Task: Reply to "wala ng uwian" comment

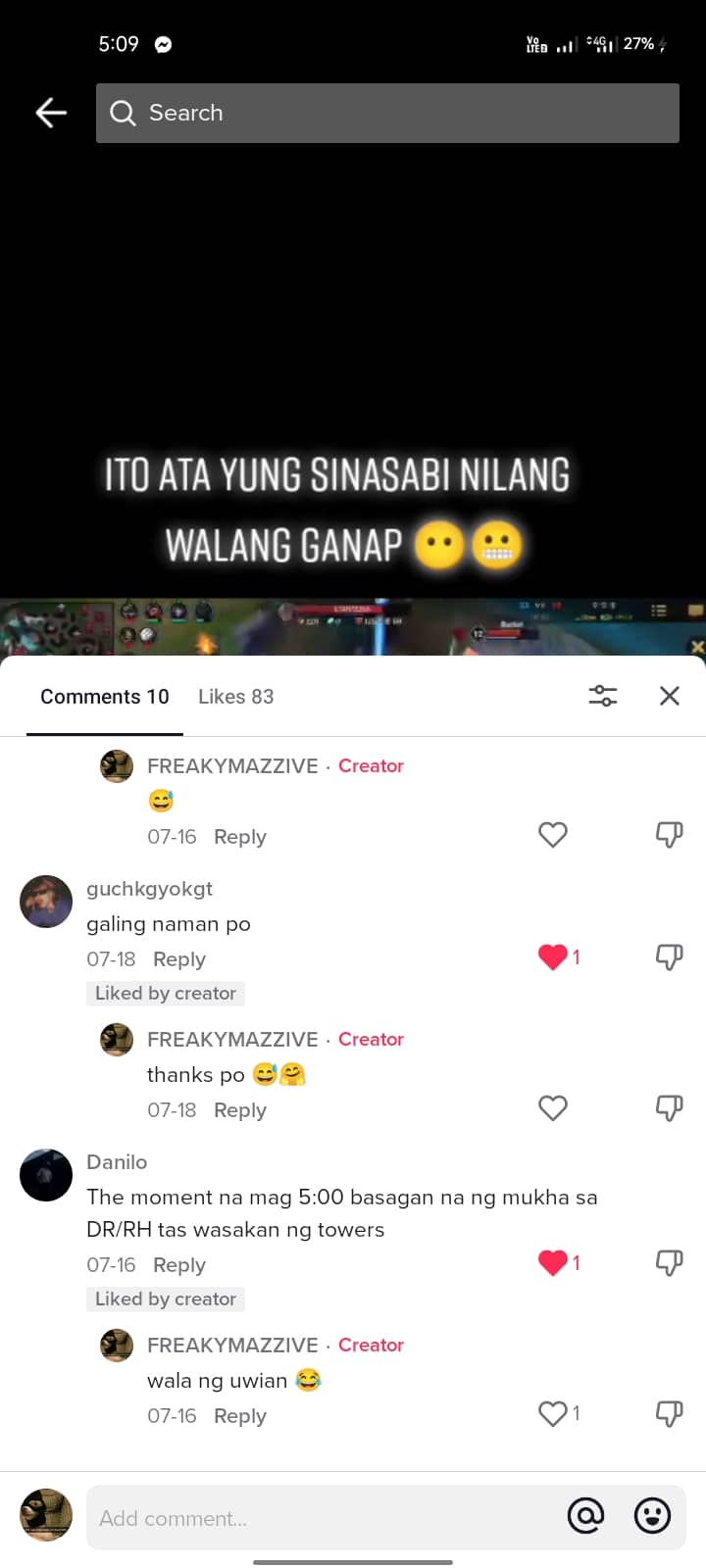Action: 240,1416
